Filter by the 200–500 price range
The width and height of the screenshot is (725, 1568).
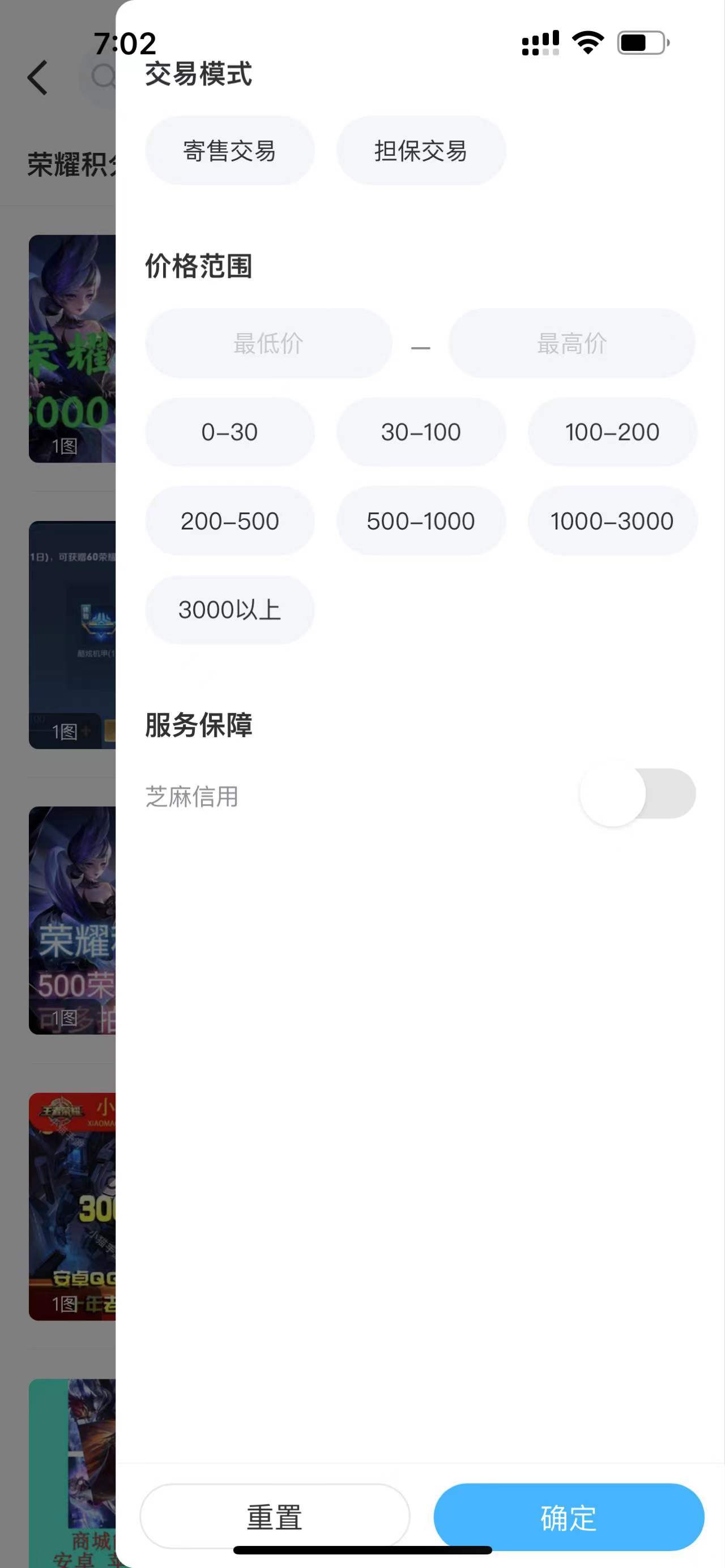click(229, 521)
